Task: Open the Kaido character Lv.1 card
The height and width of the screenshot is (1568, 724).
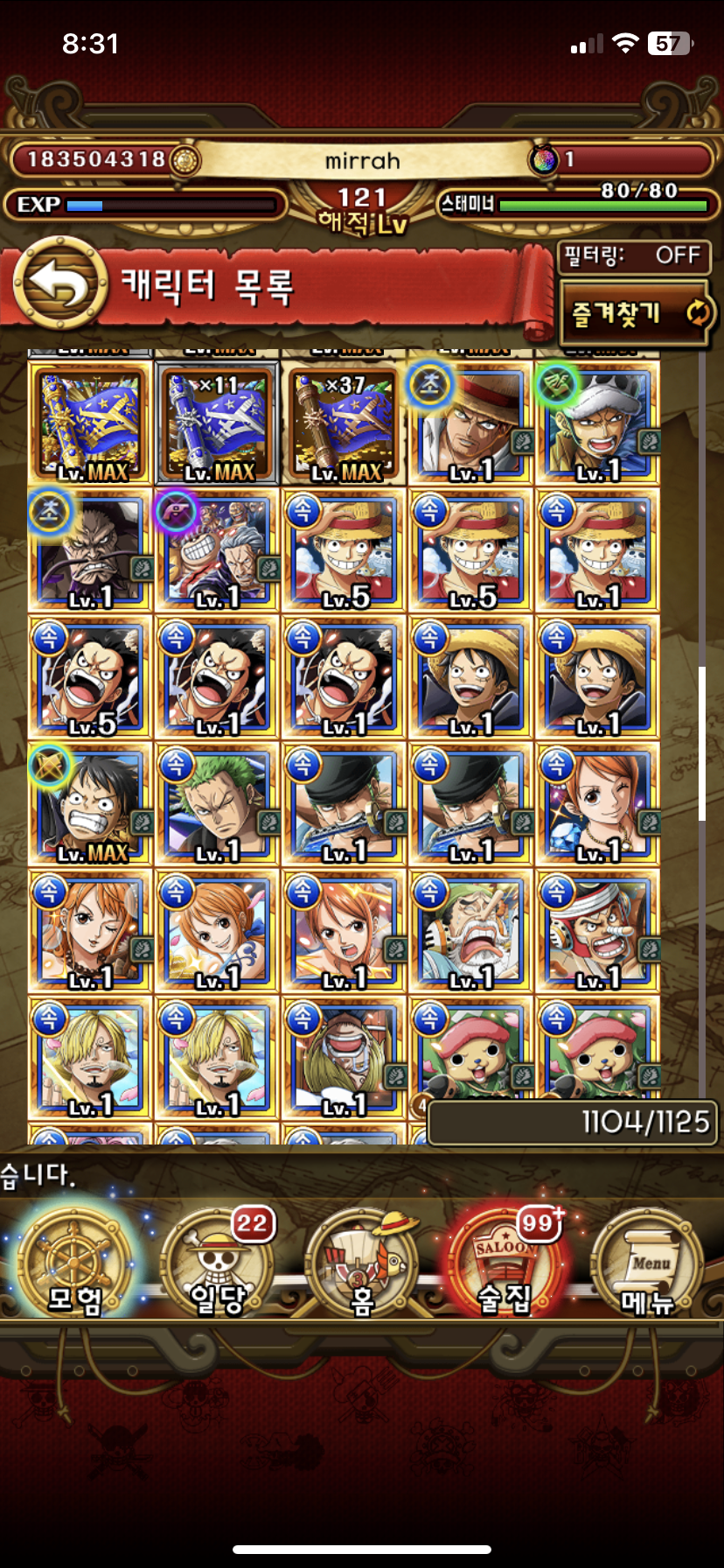Action: (x=90, y=551)
